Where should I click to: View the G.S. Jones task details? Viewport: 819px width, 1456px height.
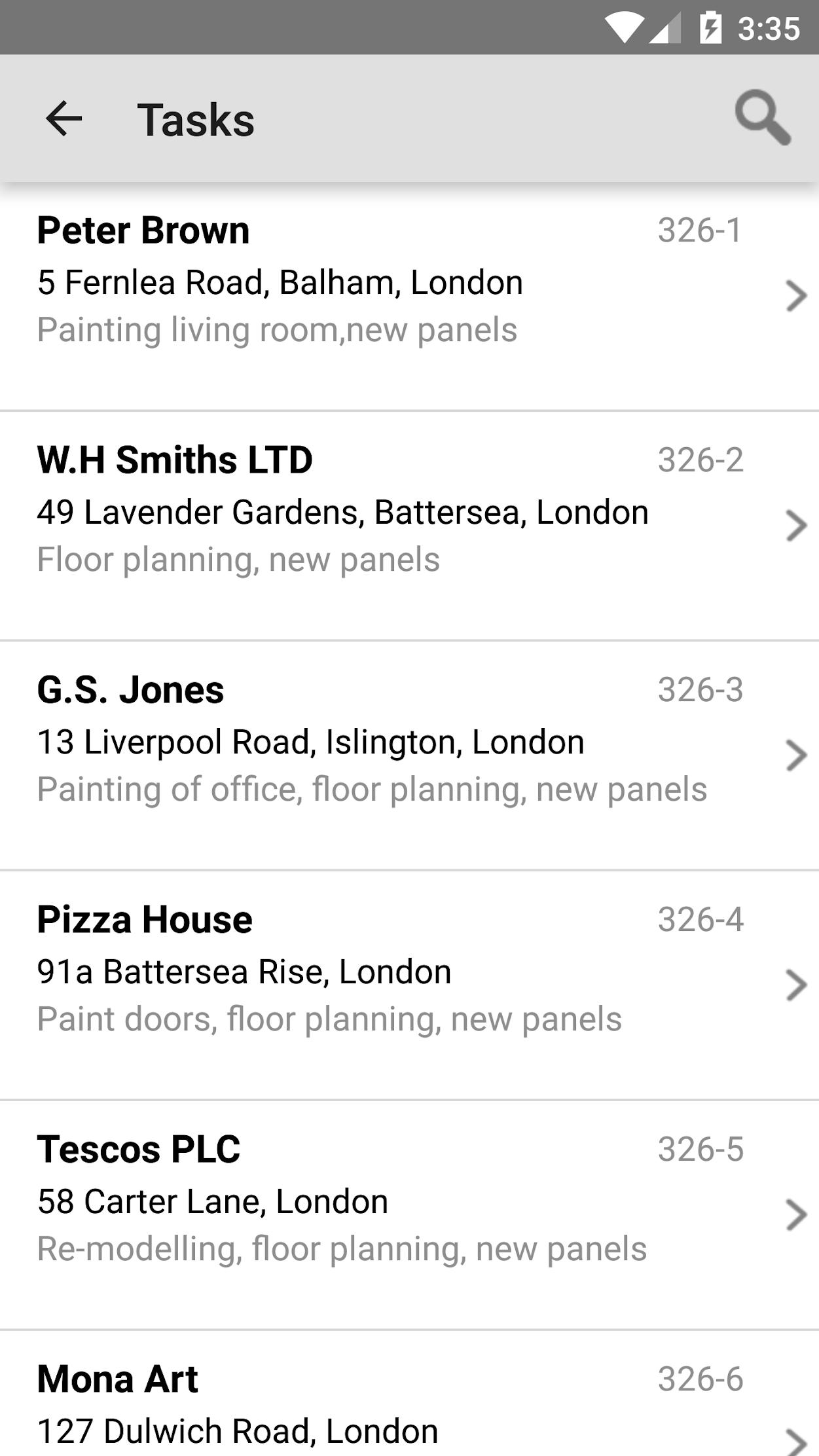point(409,755)
